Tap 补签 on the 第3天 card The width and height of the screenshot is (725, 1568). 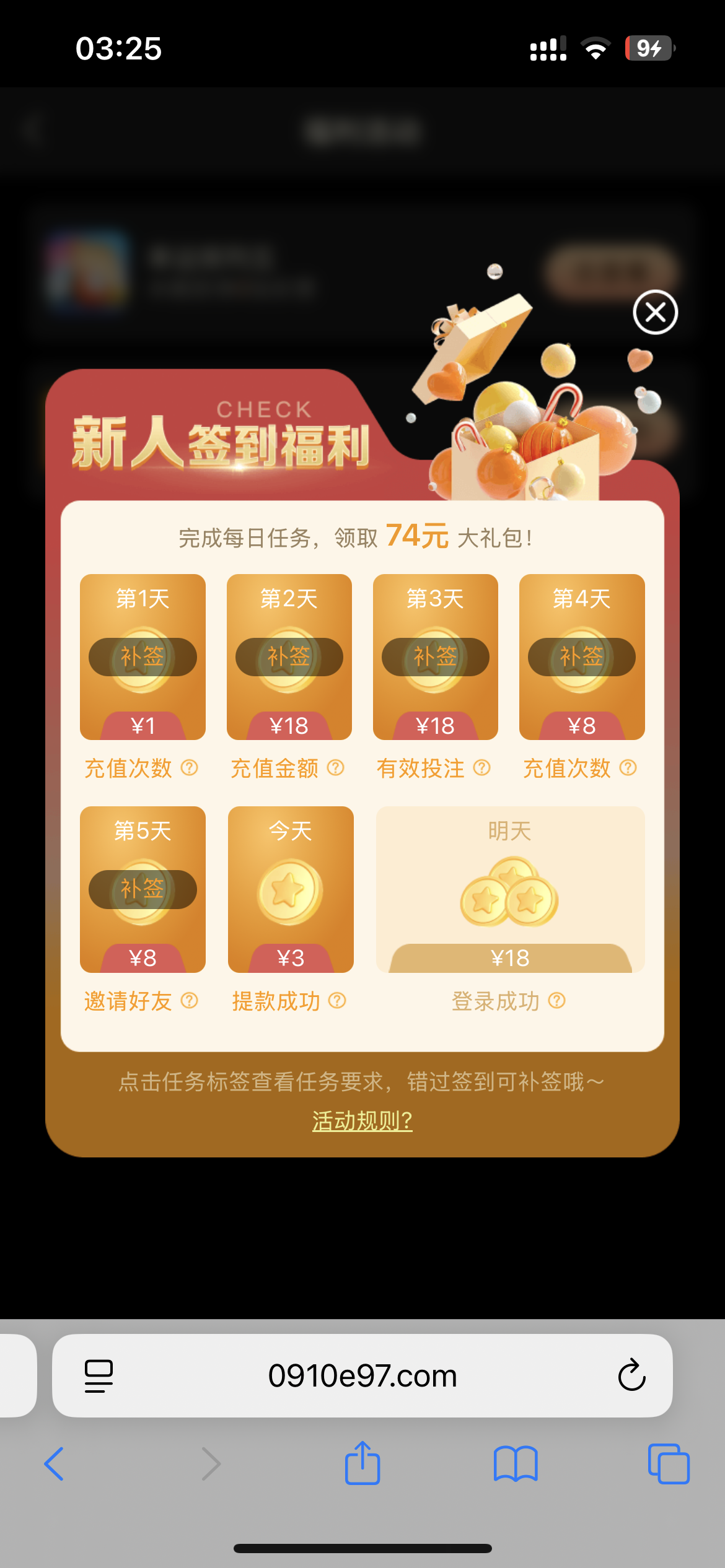(x=435, y=656)
